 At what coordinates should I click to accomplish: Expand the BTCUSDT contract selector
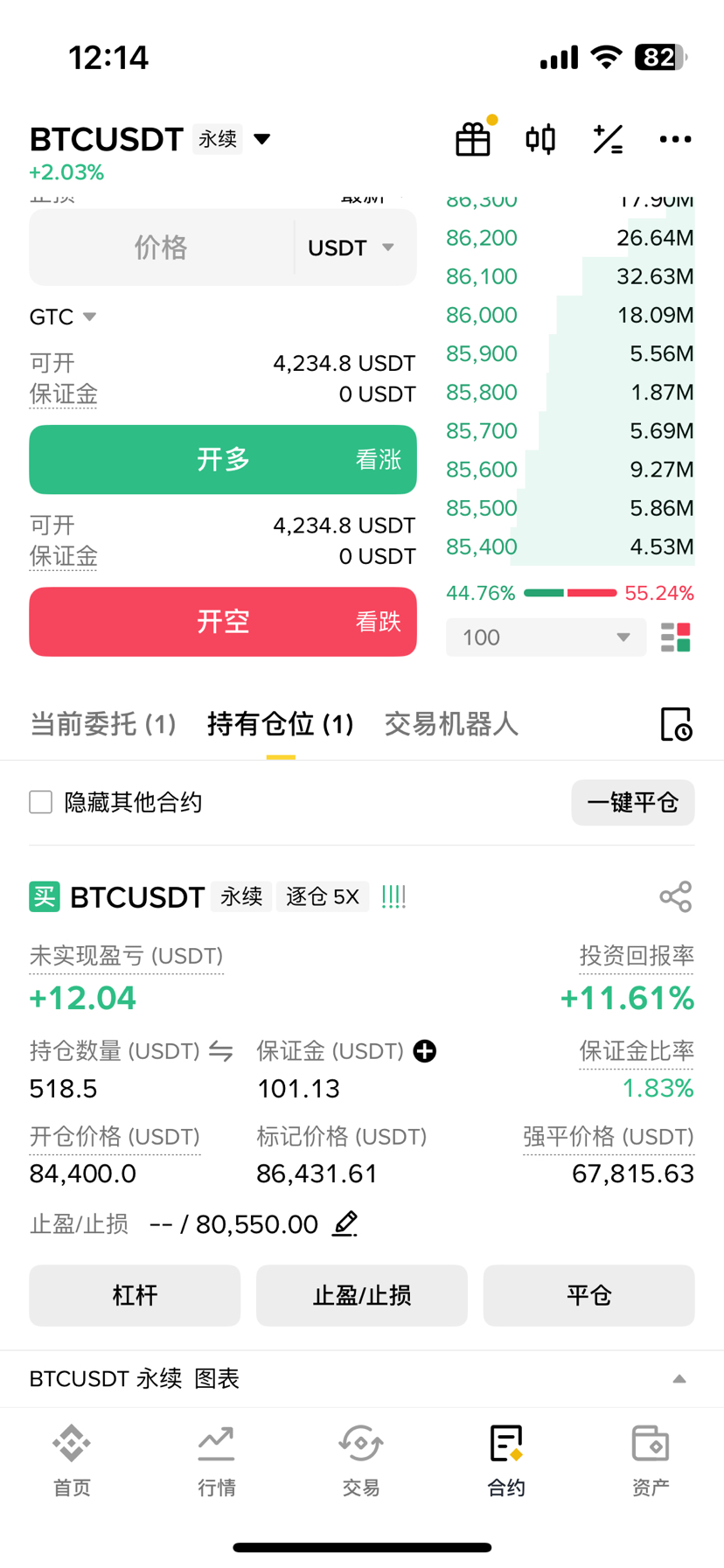[x=261, y=139]
